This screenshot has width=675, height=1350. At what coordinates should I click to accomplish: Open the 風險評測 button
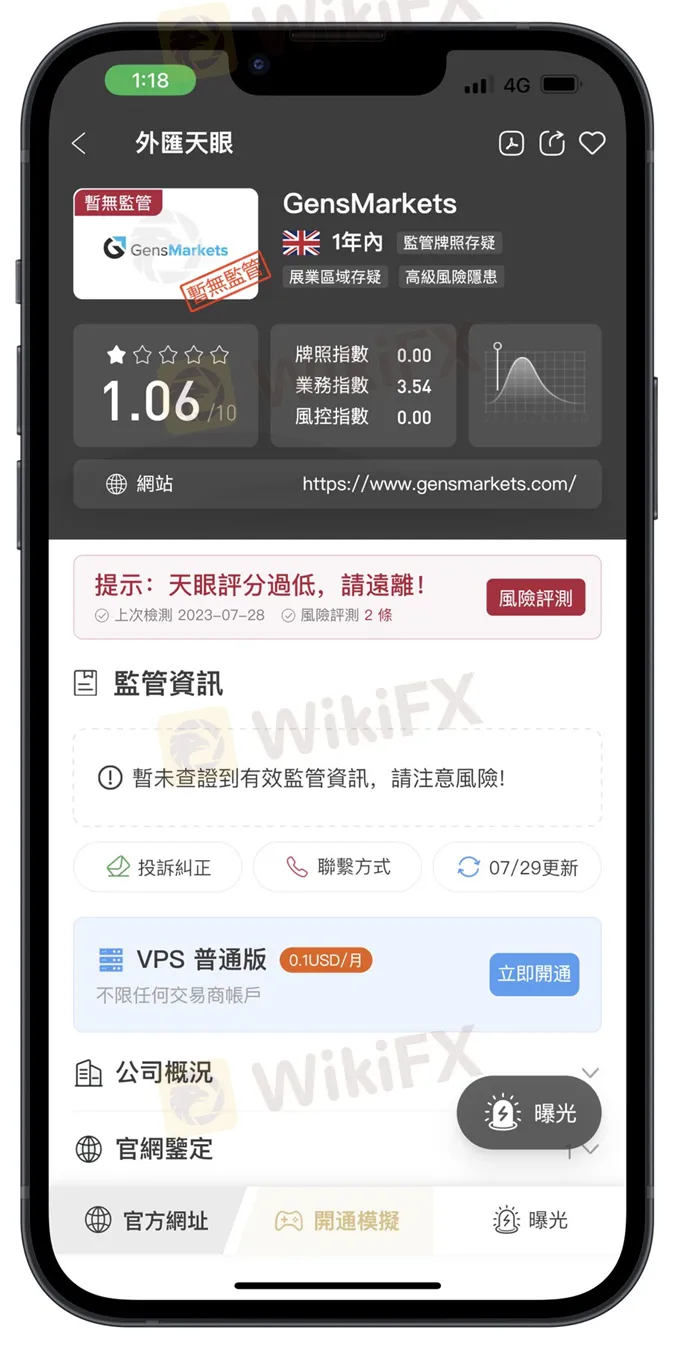click(536, 598)
